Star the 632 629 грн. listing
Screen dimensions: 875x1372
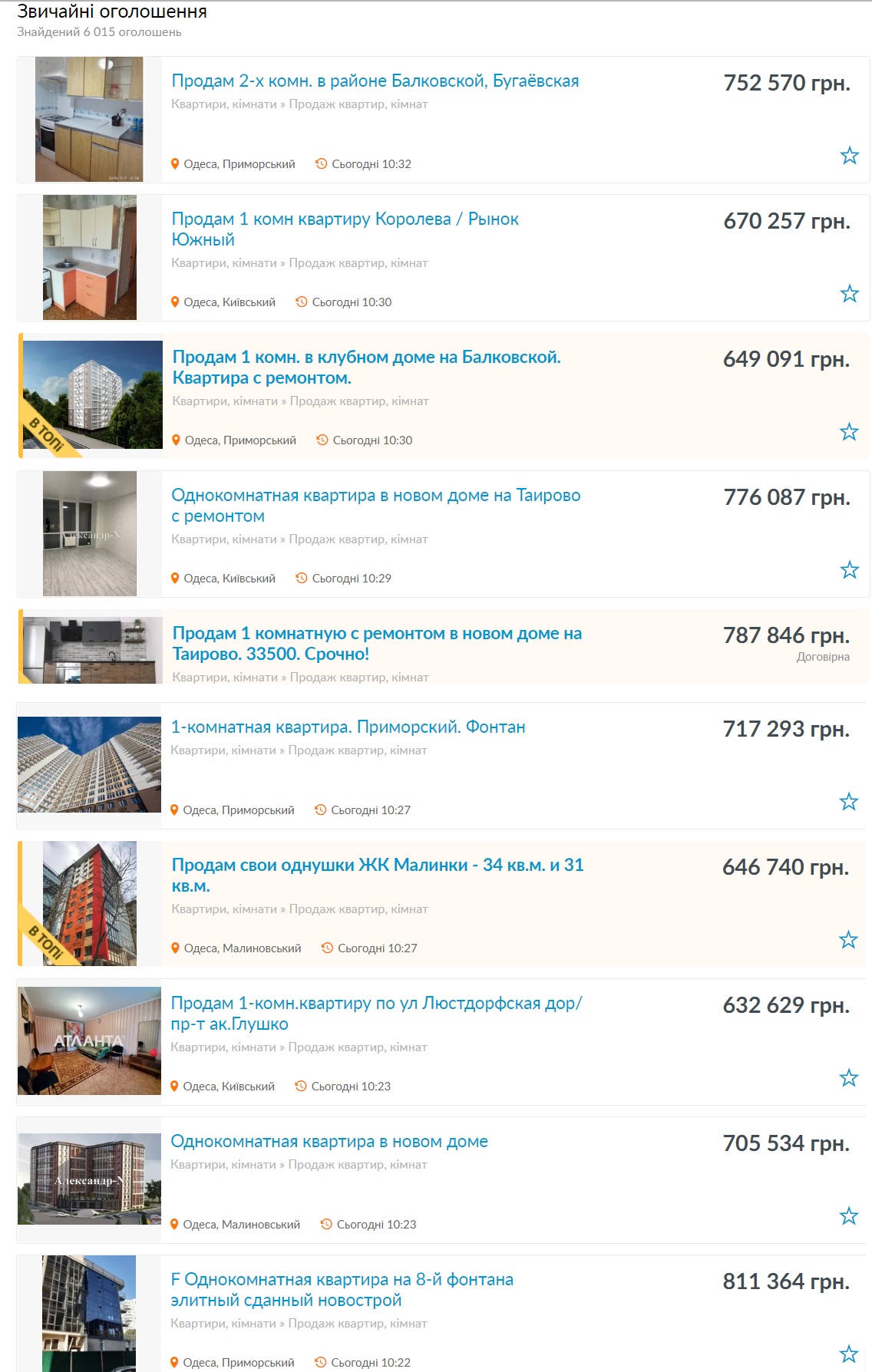coord(848,1078)
